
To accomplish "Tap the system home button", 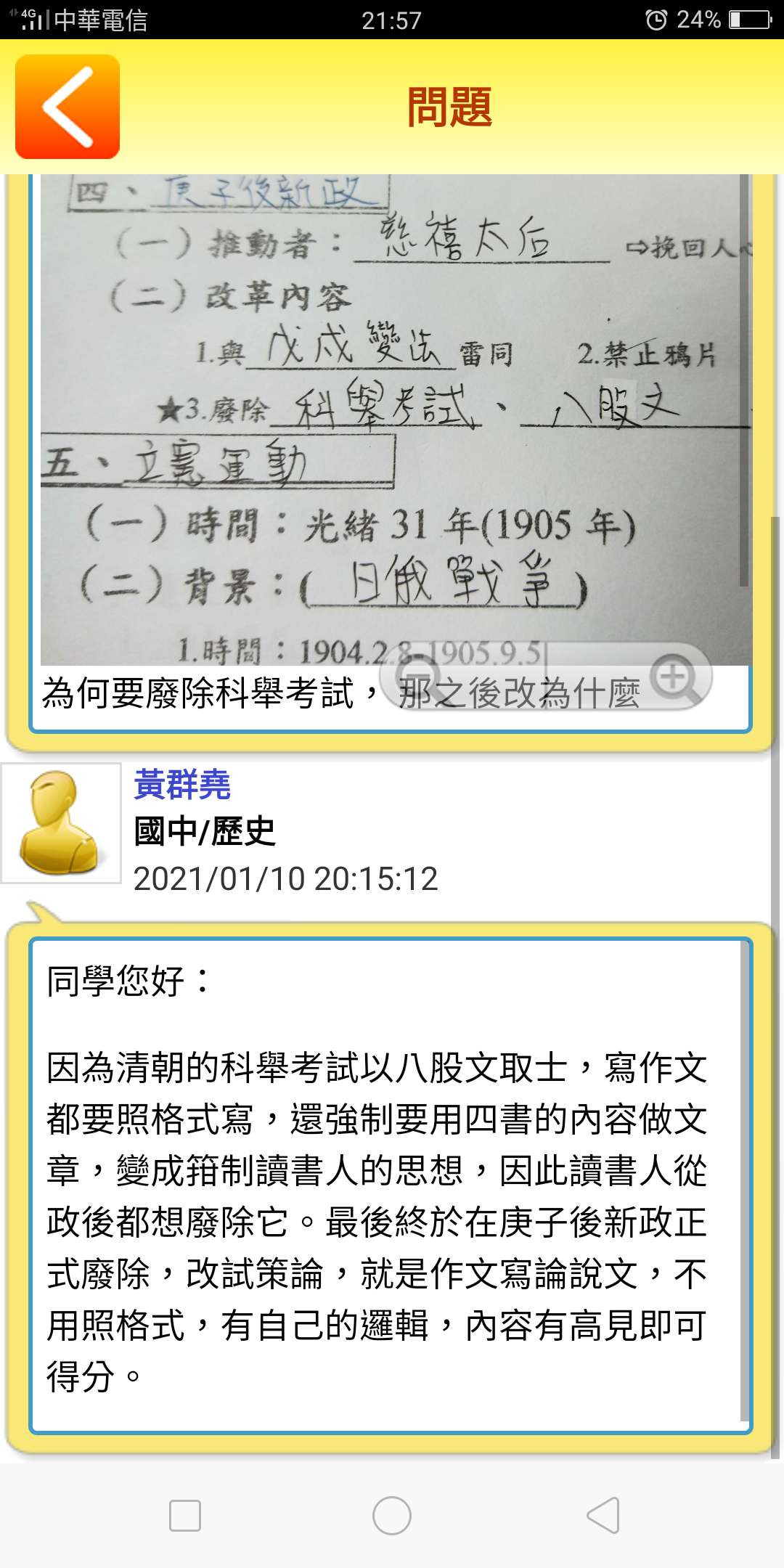I will pyautogui.click(x=392, y=1516).
